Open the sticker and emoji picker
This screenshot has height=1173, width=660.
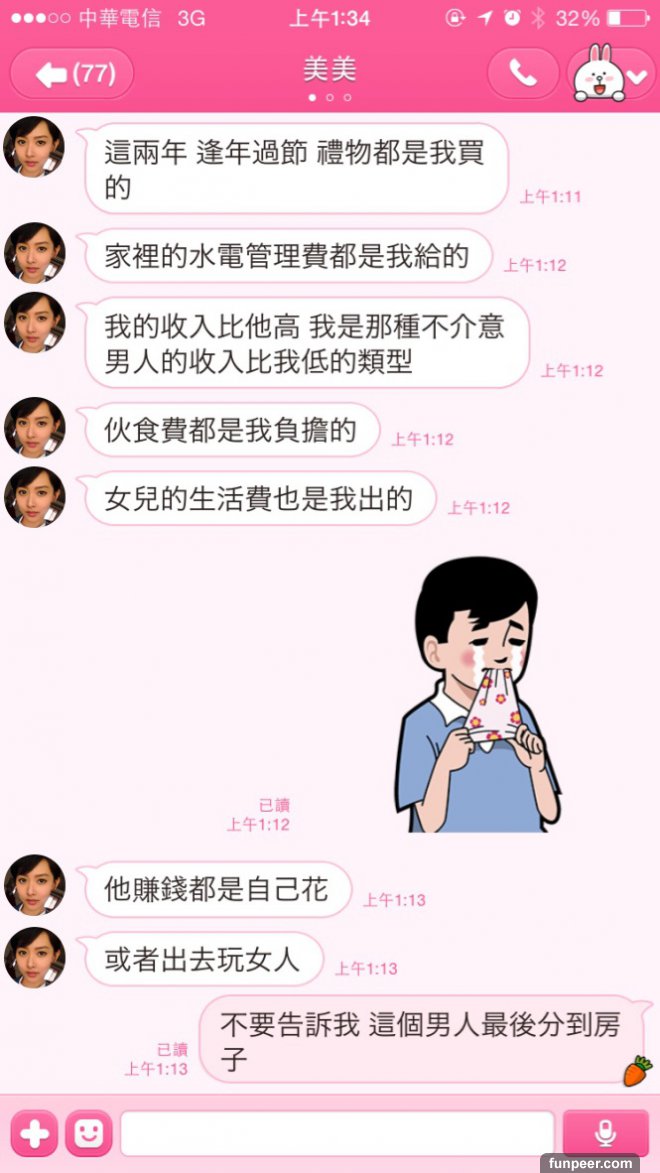pyautogui.click(x=88, y=1133)
